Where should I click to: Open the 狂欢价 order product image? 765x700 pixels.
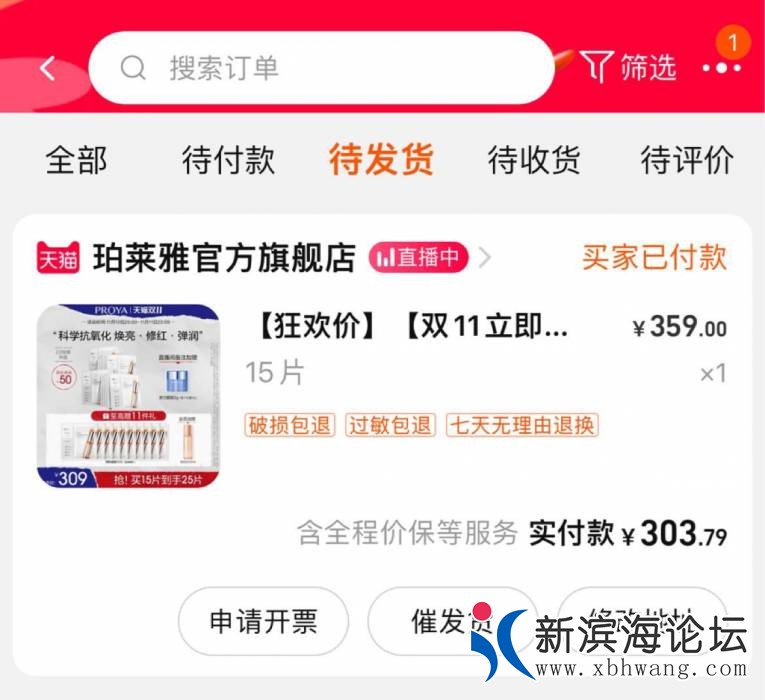(x=128, y=396)
